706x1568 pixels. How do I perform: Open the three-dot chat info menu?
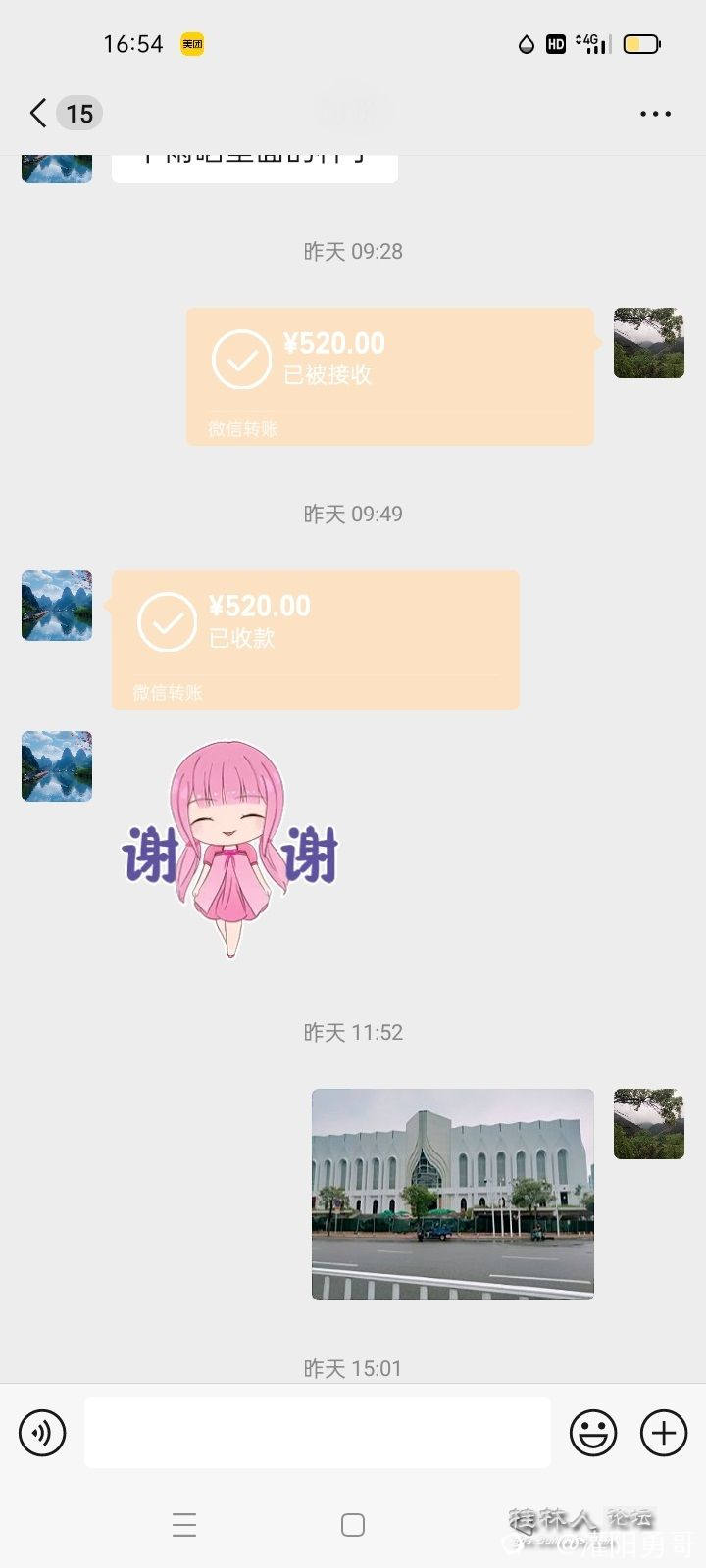click(655, 114)
